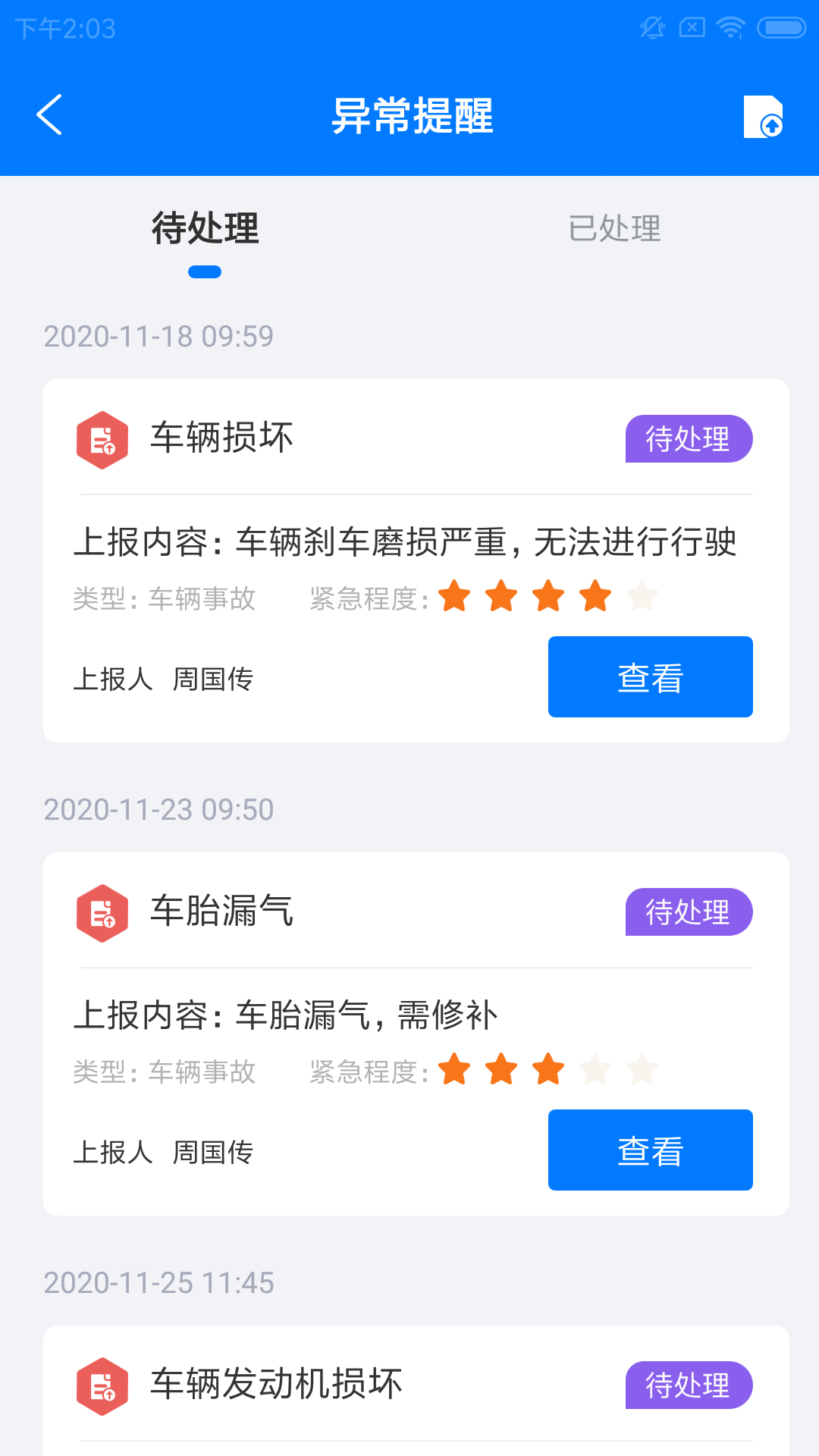Click the red report icon on 车辆发动机损坏 card

[x=102, y=1385]
